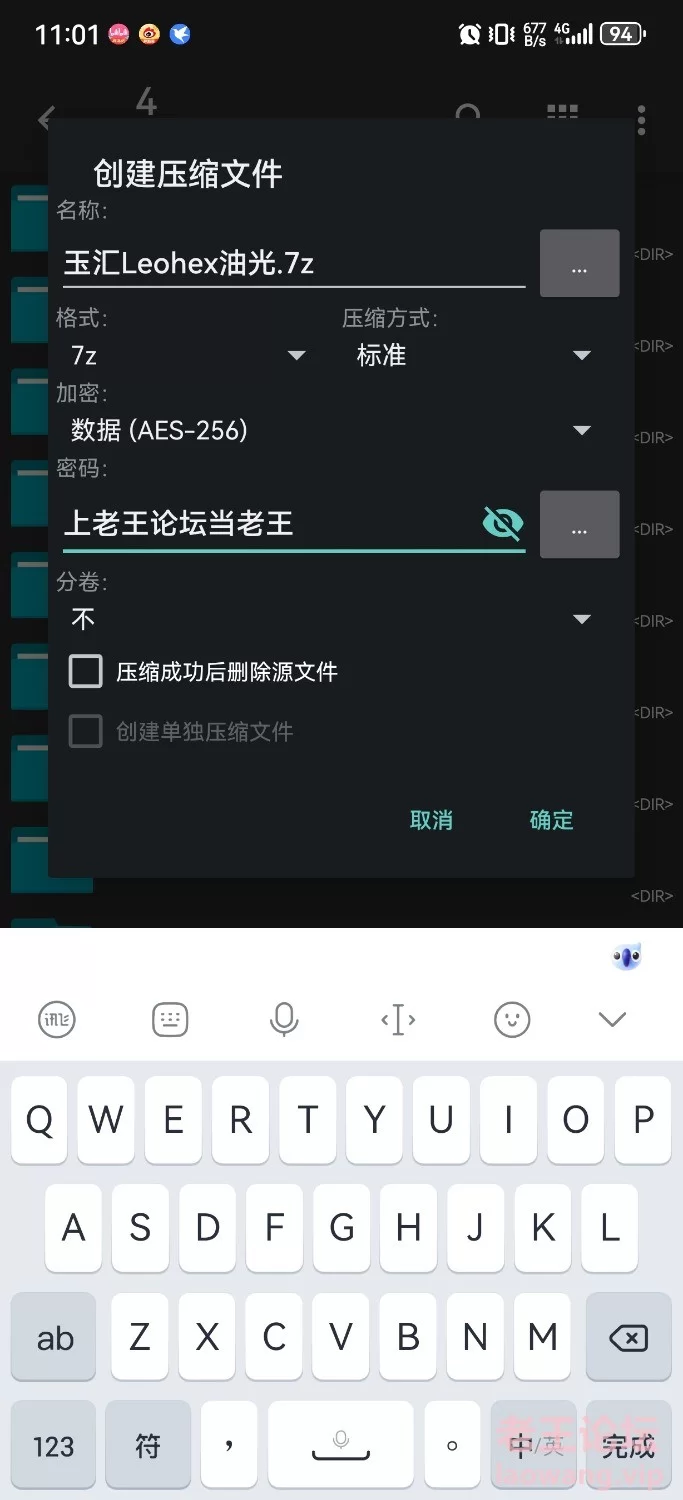Confirm creation with 确定
Viewport: 683px width, 1500px height.
[551, 820]
